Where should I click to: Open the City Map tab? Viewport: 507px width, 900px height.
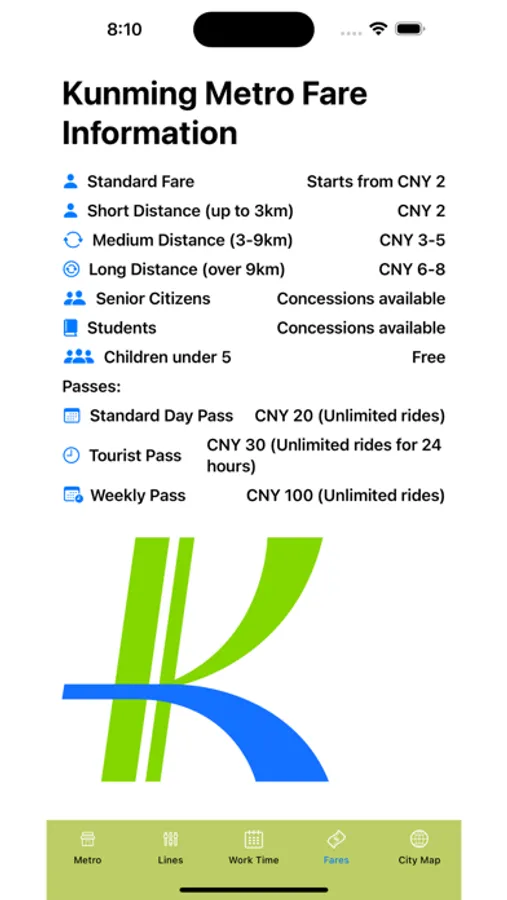pos(419,847)
